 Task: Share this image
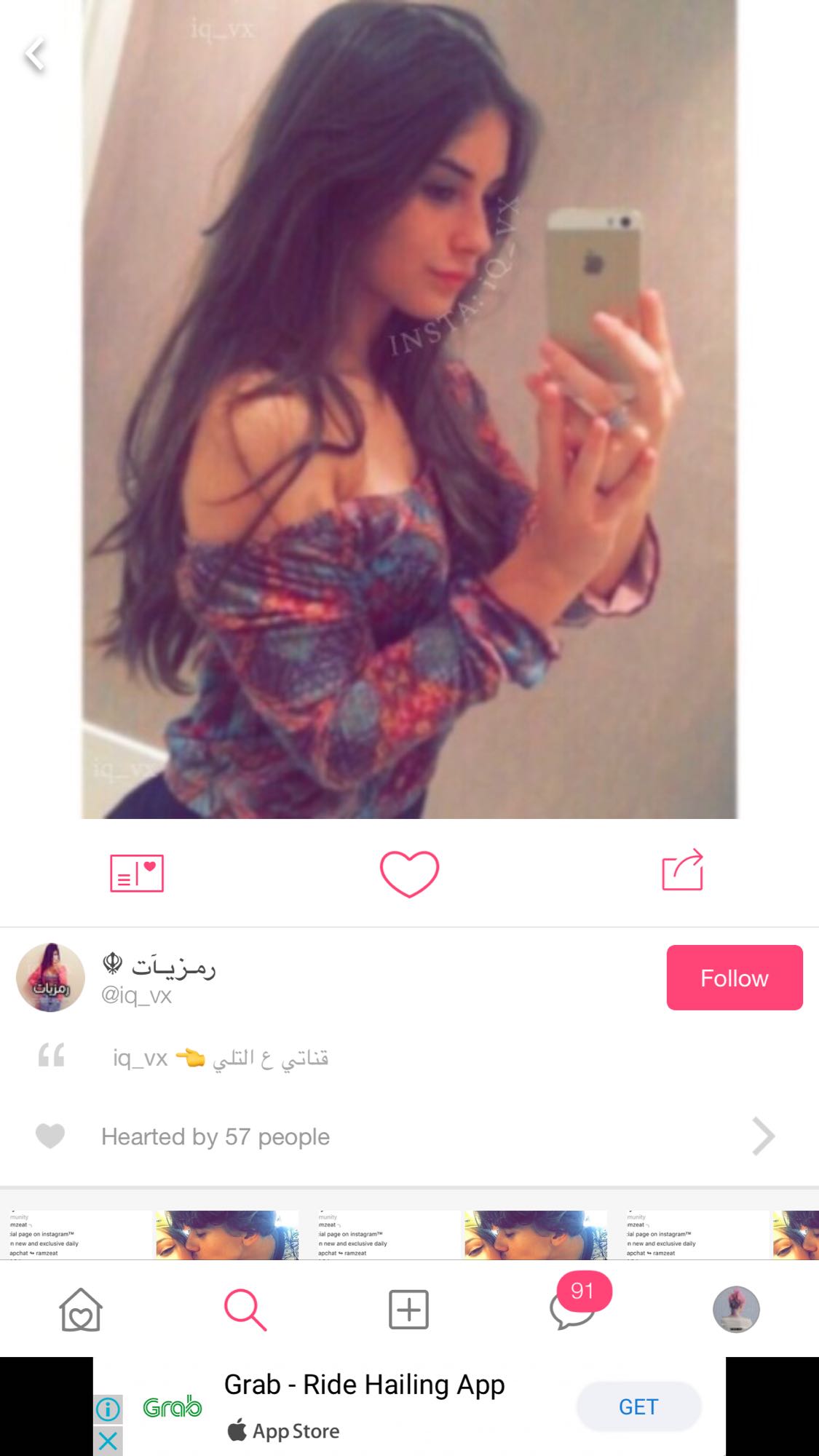683,870
